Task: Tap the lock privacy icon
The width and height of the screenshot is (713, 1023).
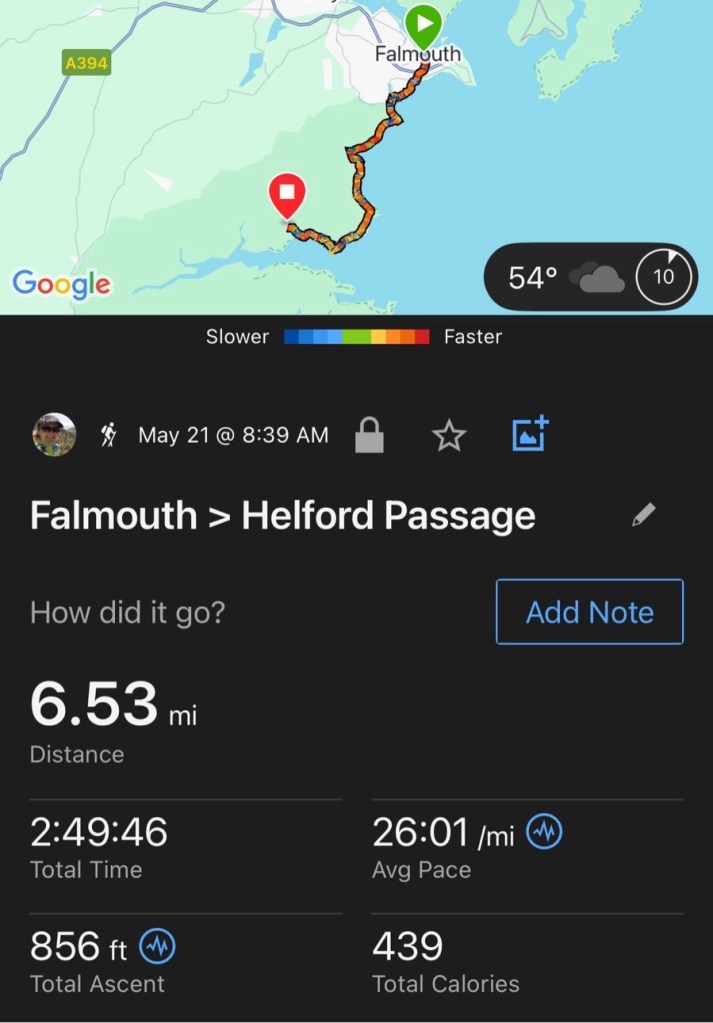Action: pos(369,436)
